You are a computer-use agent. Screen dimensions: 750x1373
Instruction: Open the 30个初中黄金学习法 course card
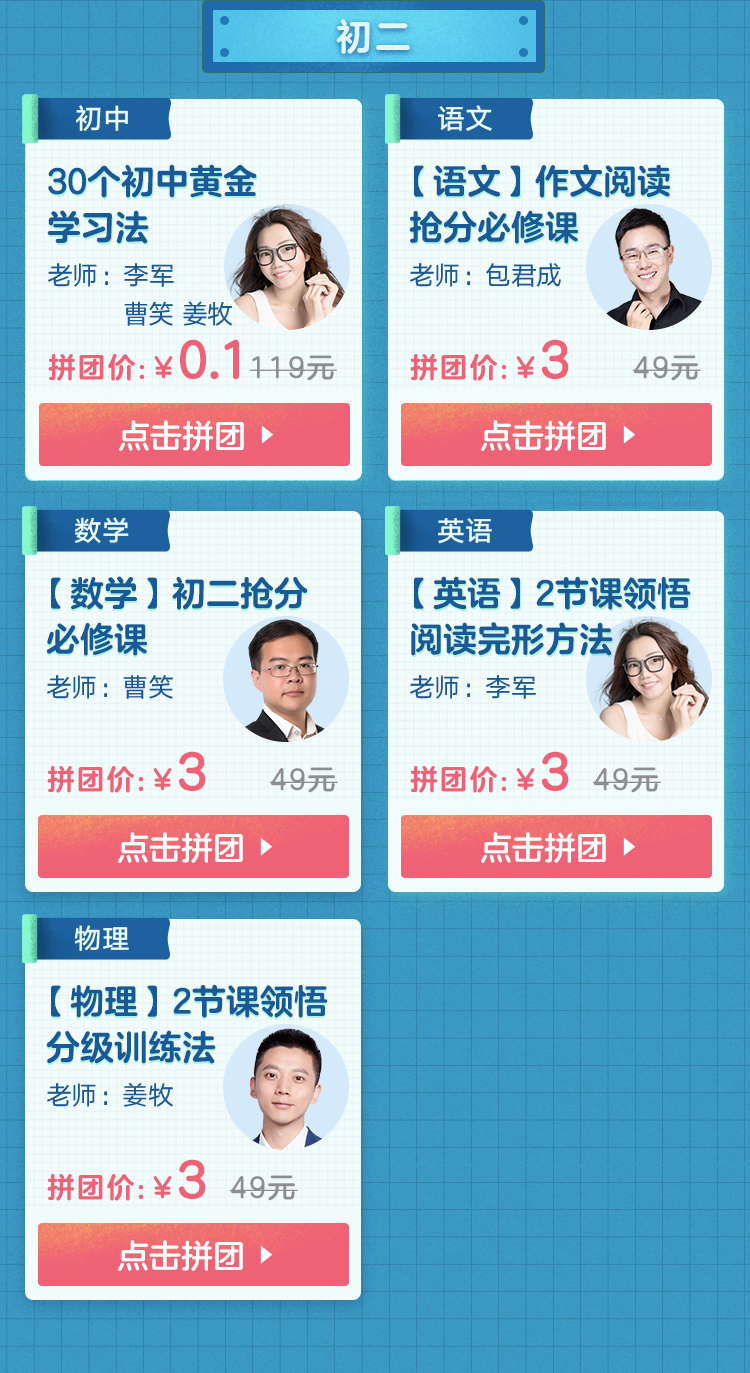tap(193, 289)
